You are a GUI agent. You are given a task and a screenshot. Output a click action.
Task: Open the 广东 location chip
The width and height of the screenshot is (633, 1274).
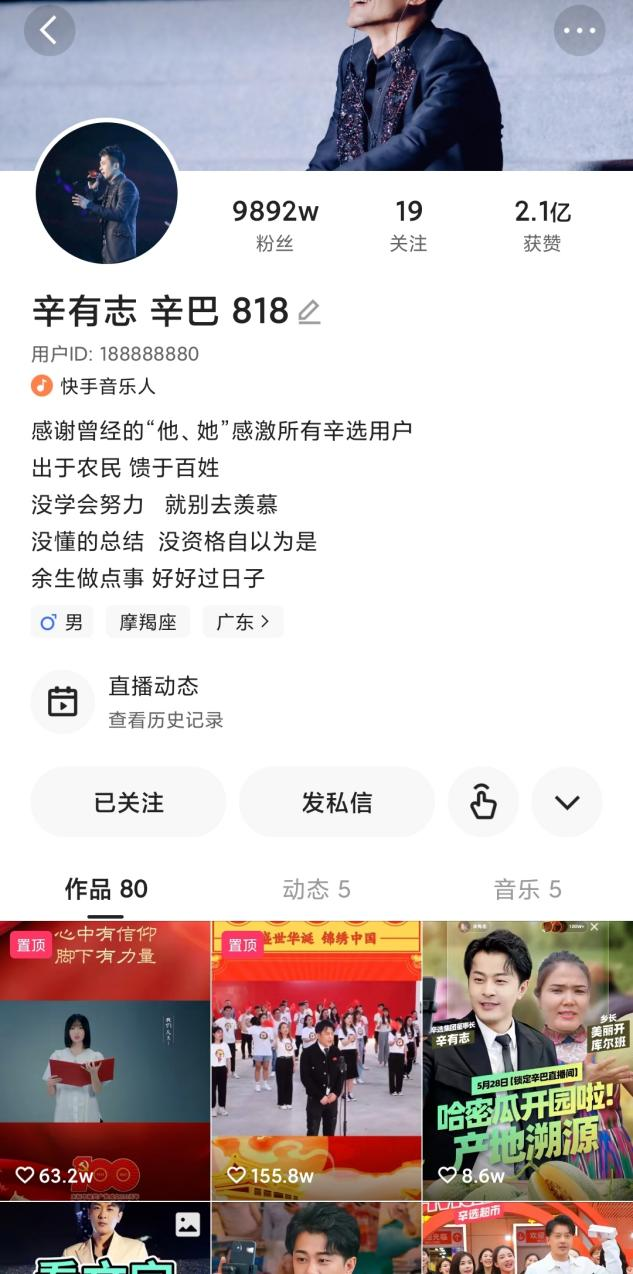pos(243,622)
